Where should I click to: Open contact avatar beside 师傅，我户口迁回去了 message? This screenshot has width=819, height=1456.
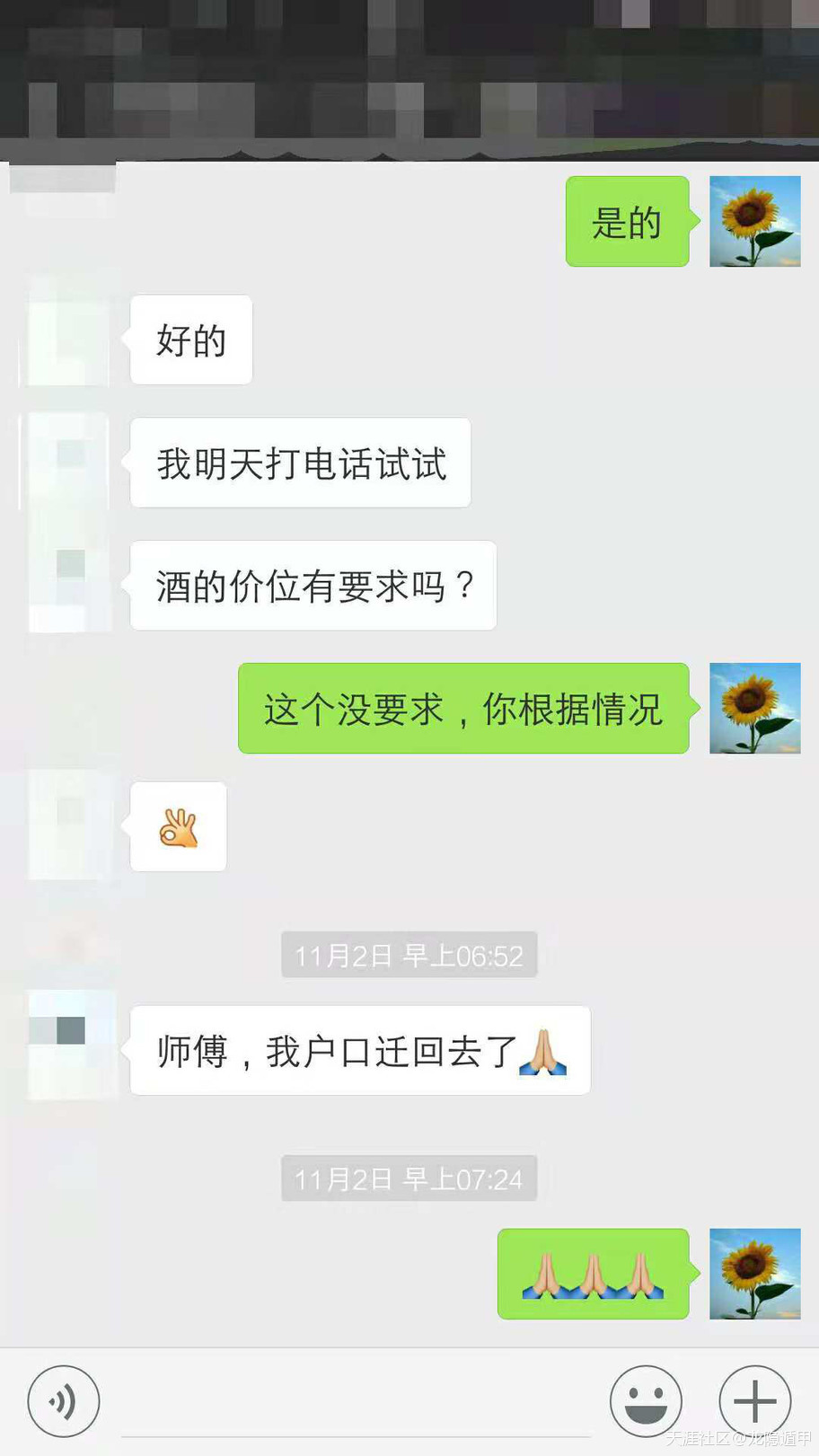pyautogui.click(x=72, y=1046)
